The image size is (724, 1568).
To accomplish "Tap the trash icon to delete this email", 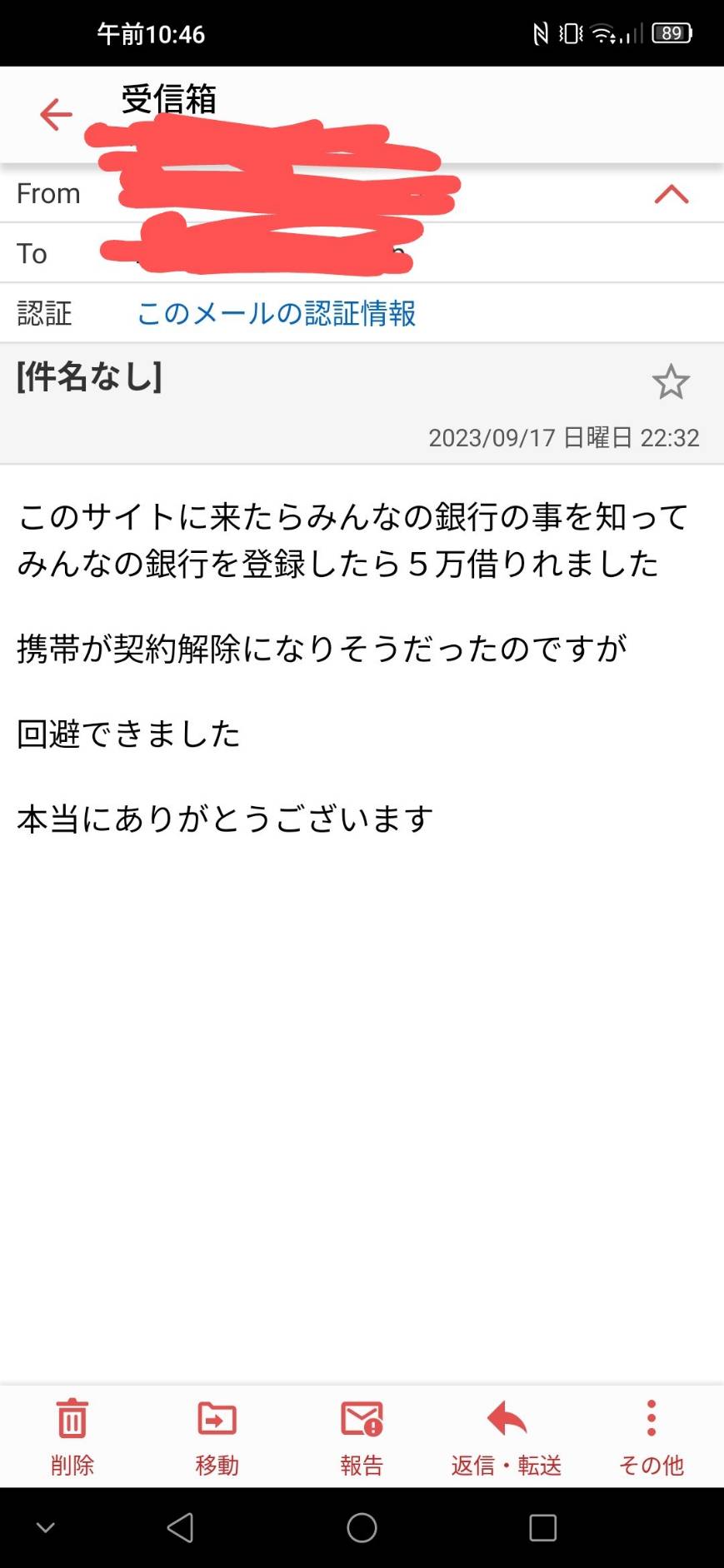I will (71, 1418).
